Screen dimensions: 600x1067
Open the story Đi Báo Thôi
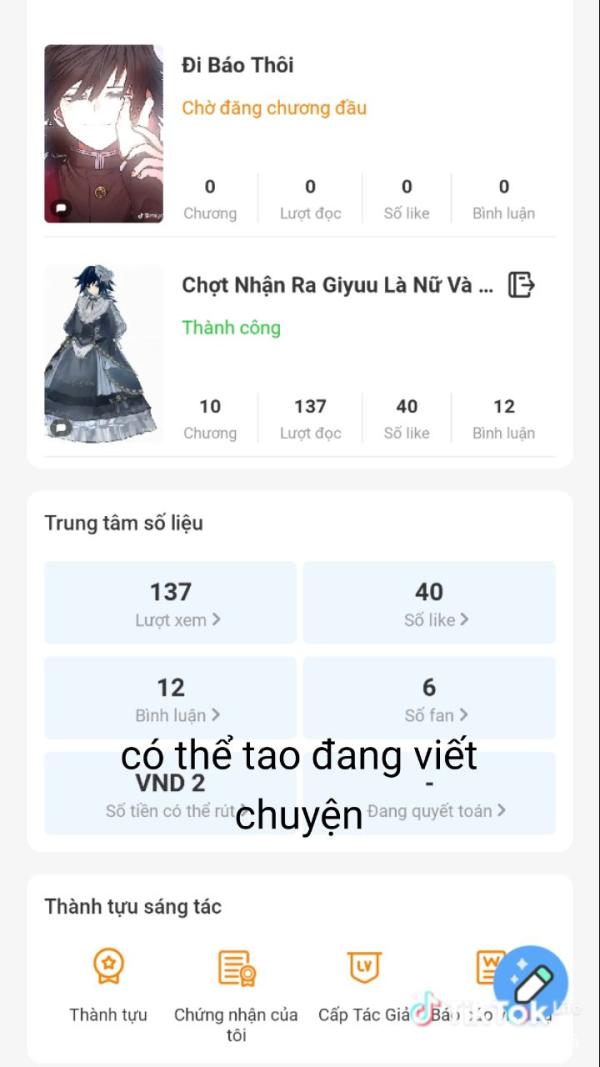pyautogui.click(x=238, y=66)
